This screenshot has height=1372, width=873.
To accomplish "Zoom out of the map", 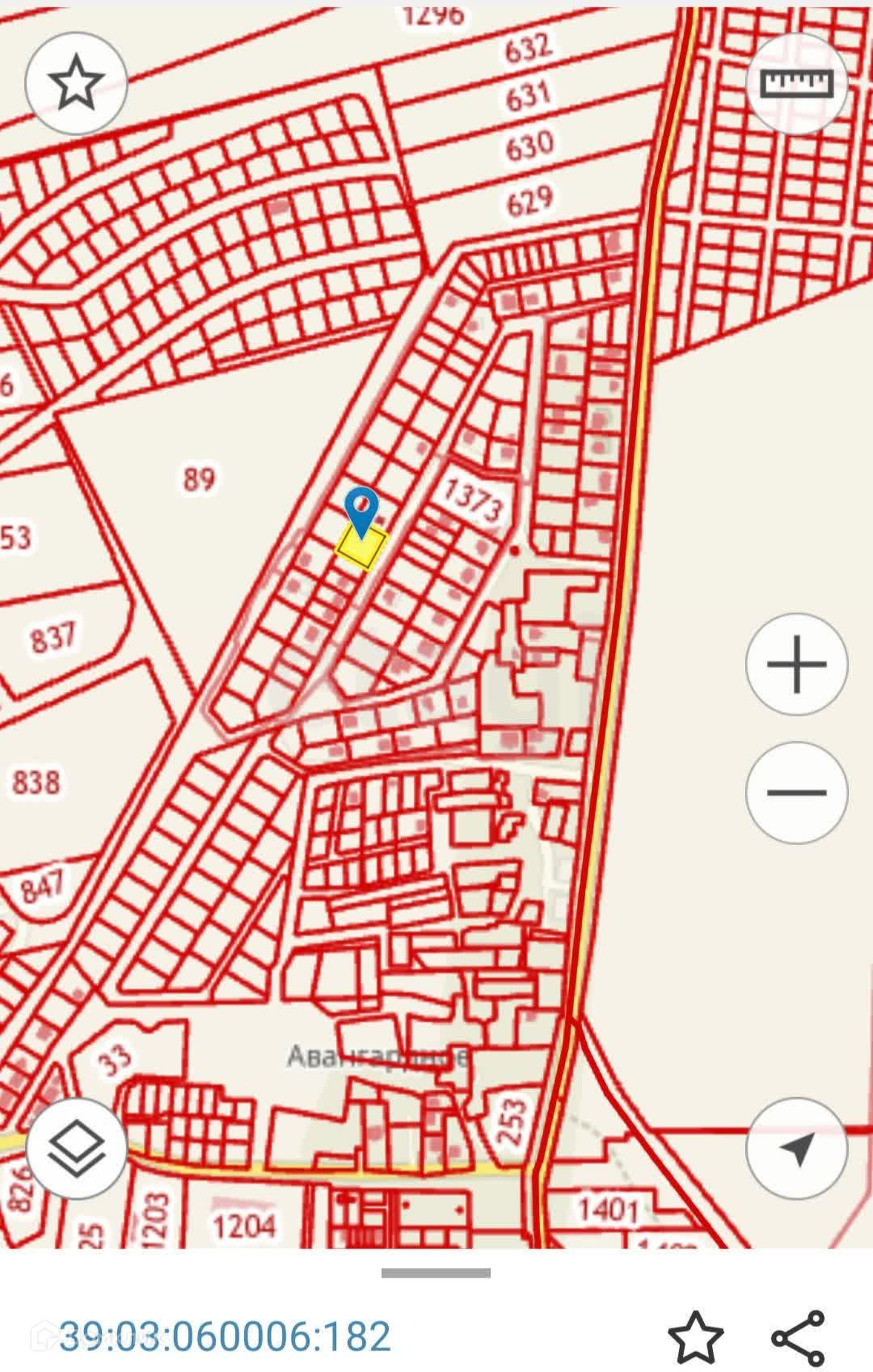I will point(796,792).
